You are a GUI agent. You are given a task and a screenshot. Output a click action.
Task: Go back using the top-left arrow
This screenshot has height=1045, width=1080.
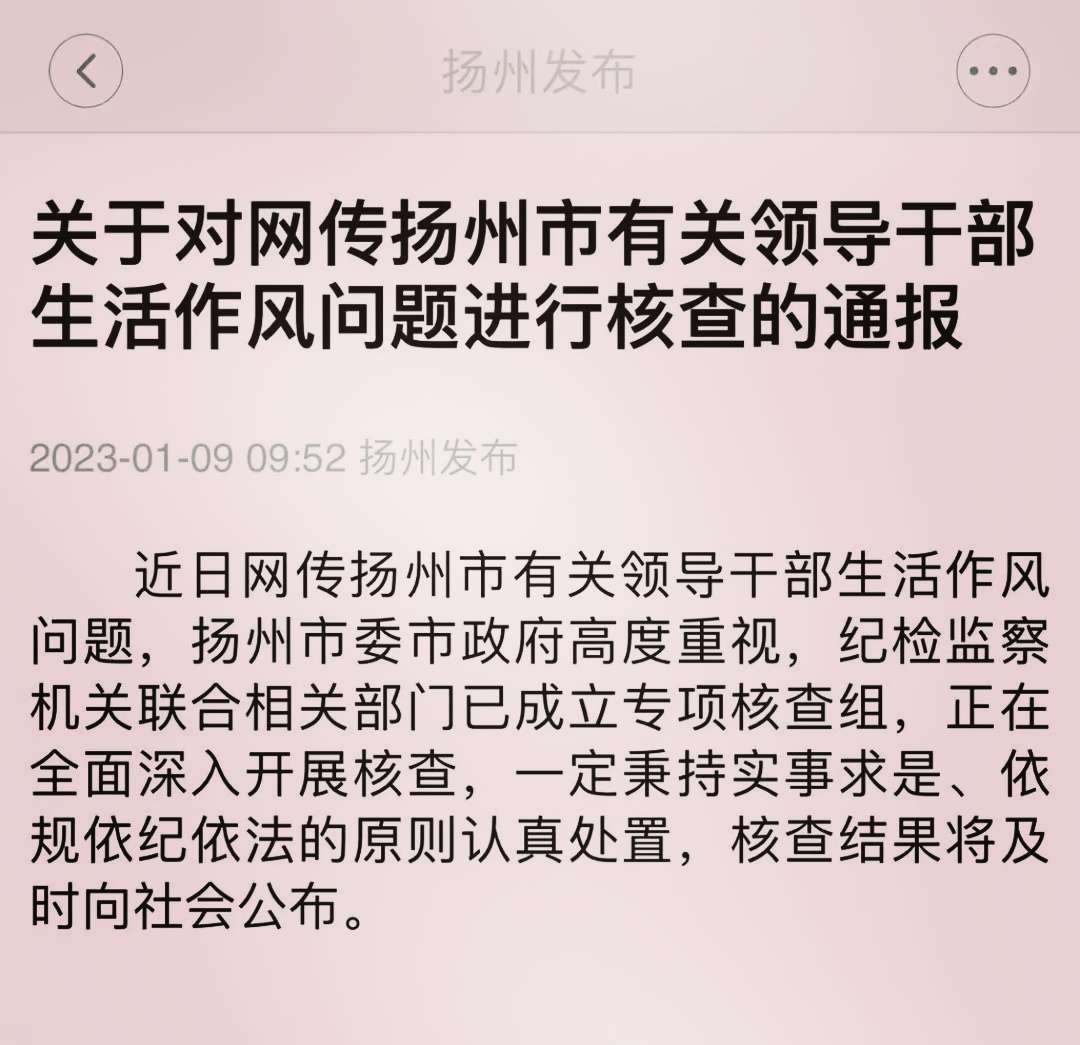tap(86, 71)
